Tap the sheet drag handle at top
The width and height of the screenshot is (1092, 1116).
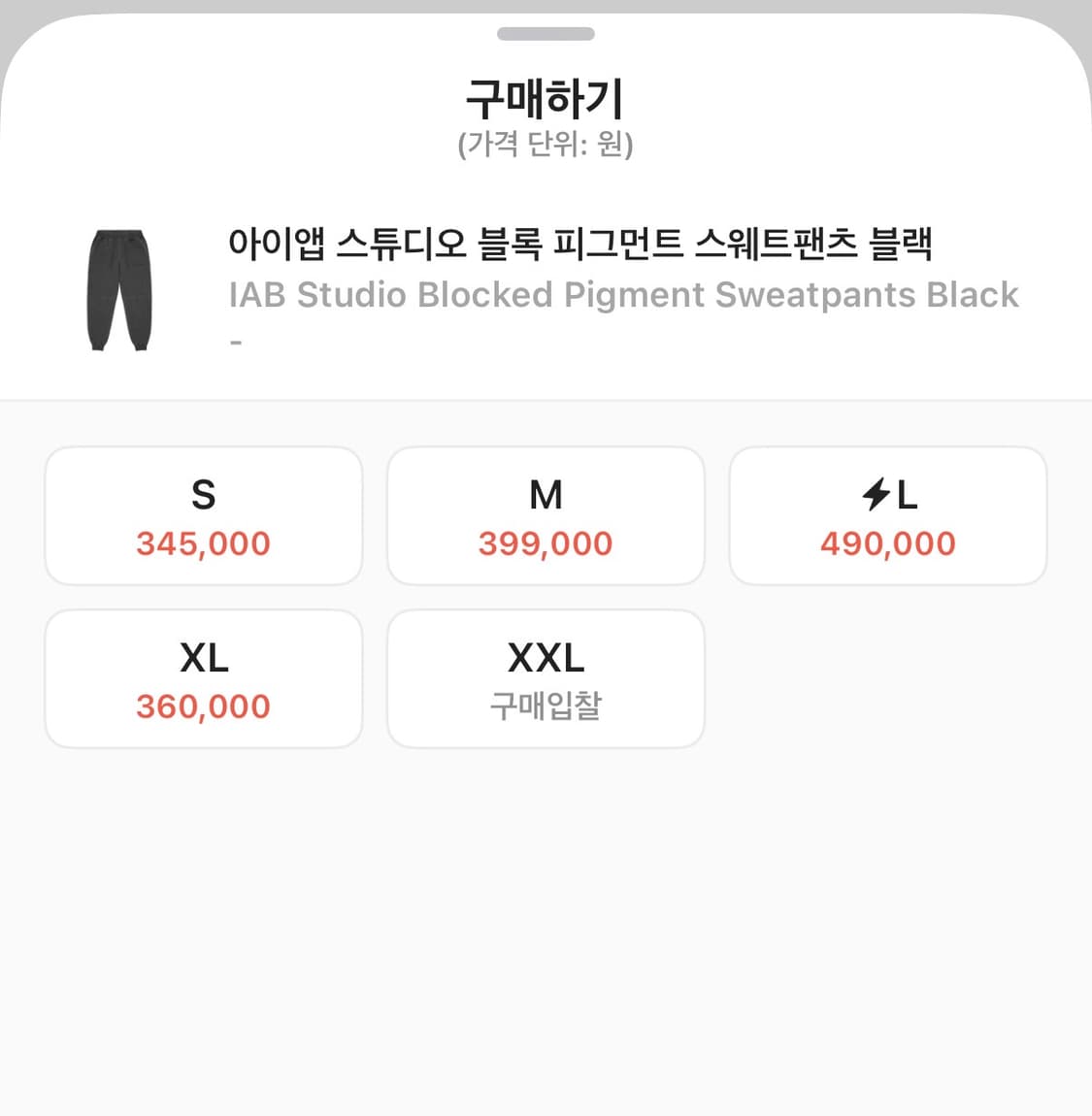(x=546, y=33)
